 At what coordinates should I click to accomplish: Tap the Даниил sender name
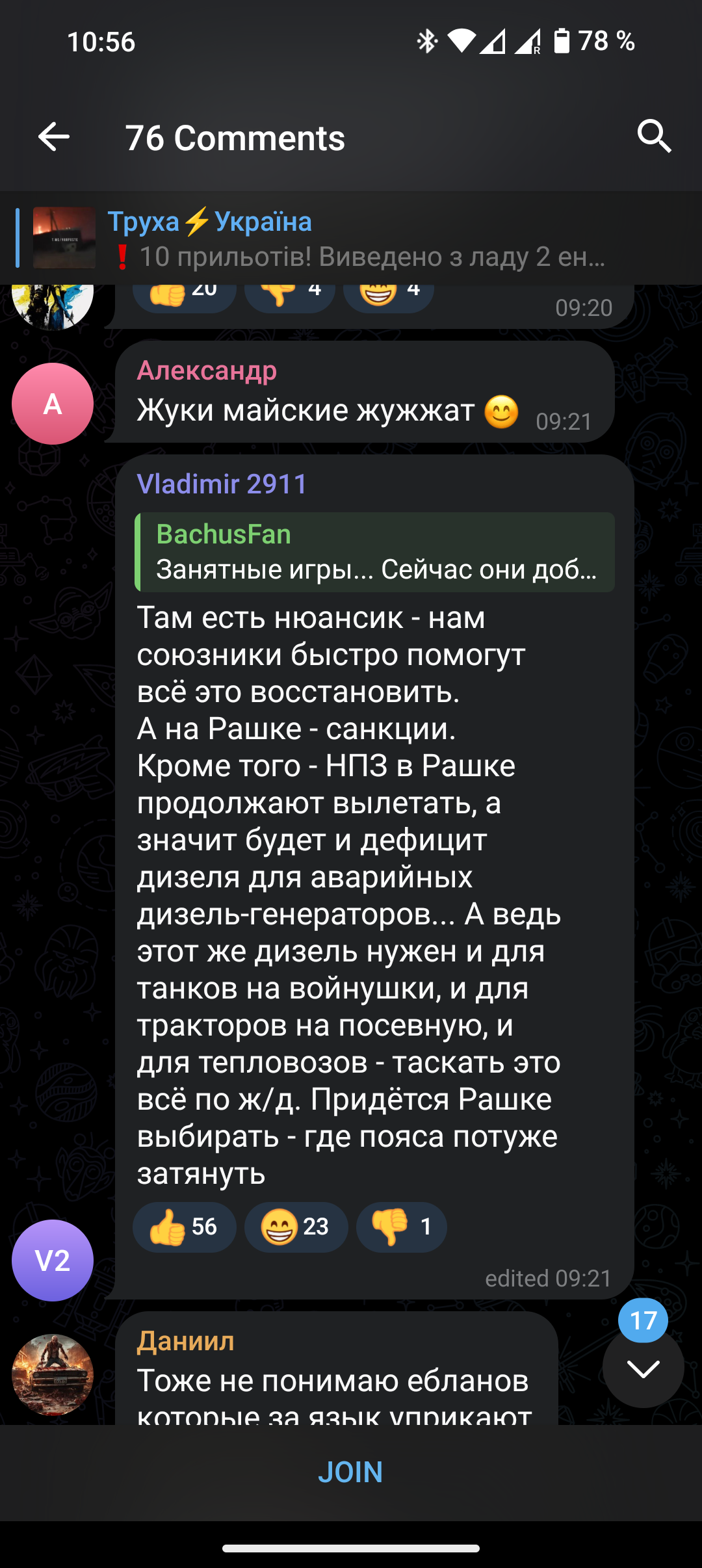185,1341
